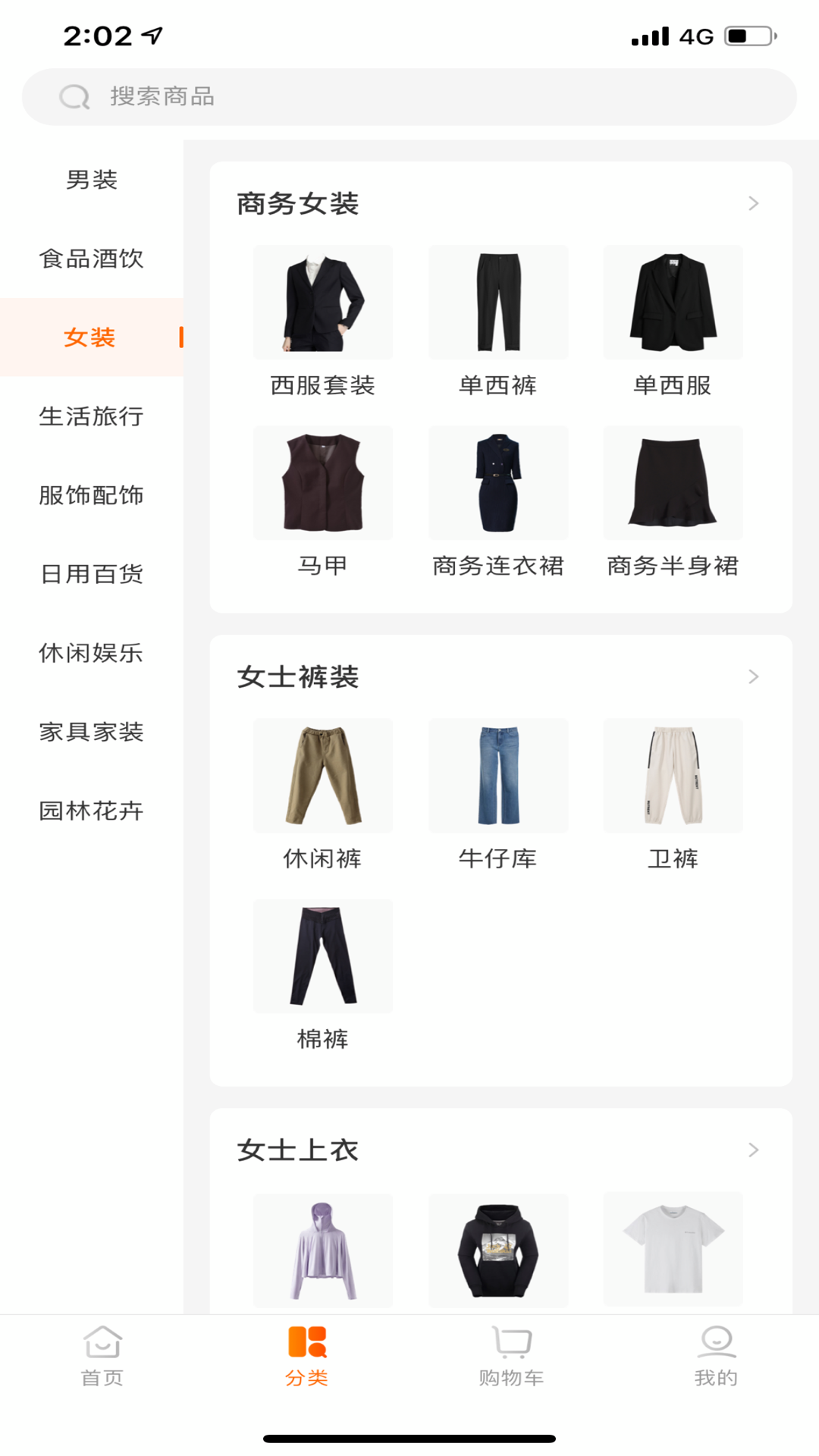The height and width of the screenshot is (1456, 819).
Task: Expand the 女士上衣 section chevron
Action: click(x=753, y=1149)
